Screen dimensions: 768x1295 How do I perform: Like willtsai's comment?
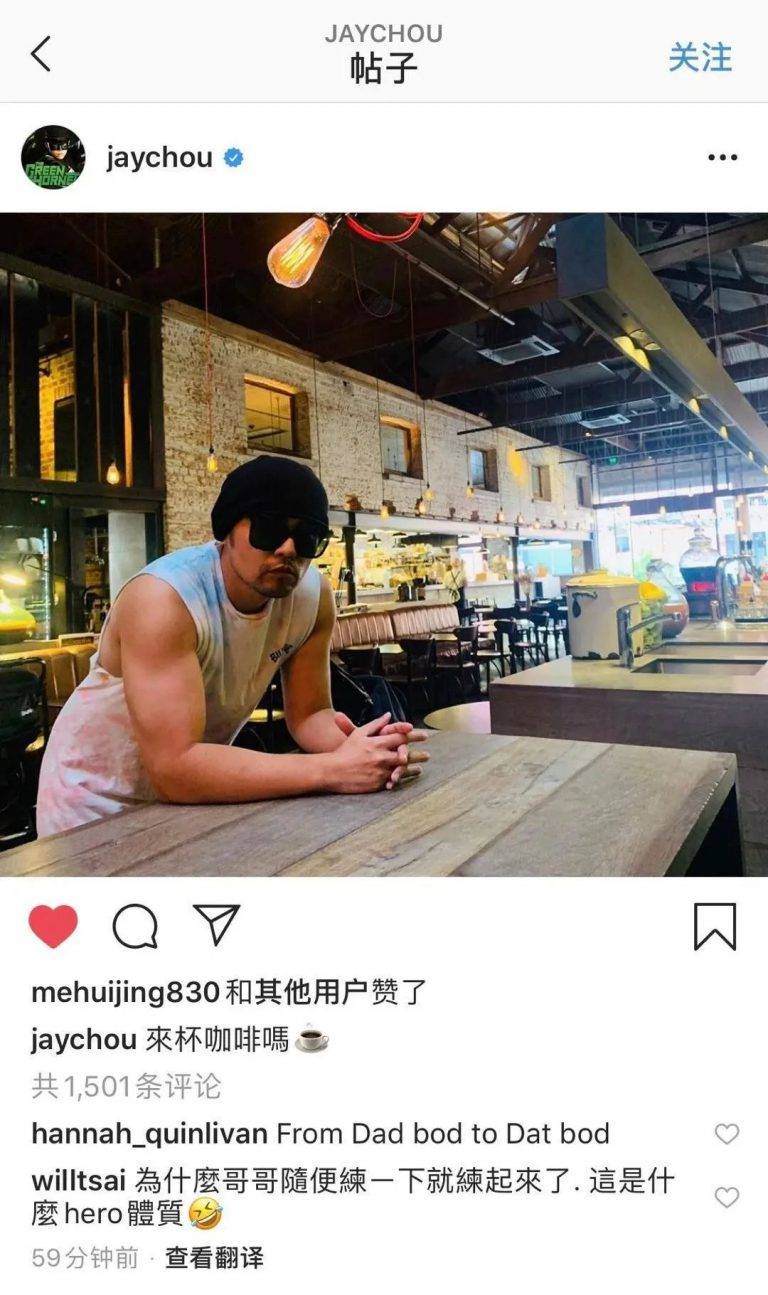point(727,1197)
